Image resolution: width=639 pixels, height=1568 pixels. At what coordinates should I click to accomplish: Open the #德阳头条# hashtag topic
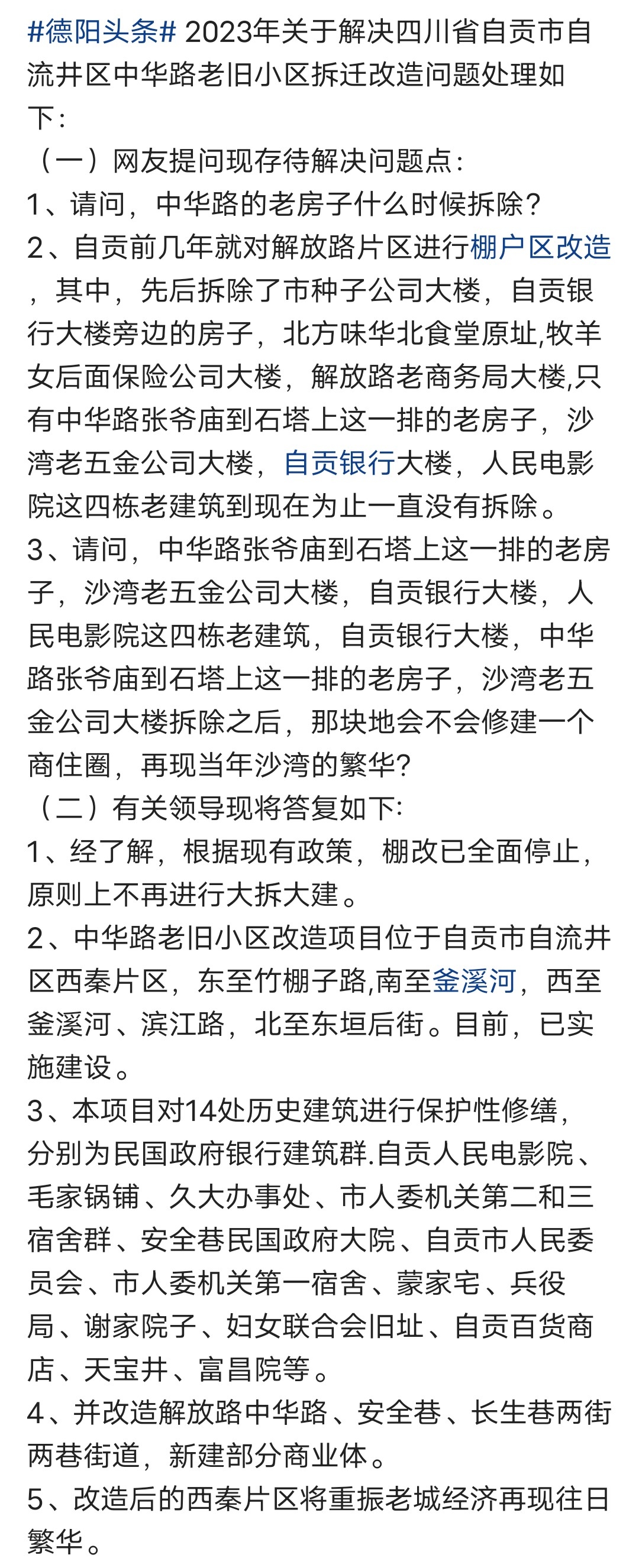point(102,32)
